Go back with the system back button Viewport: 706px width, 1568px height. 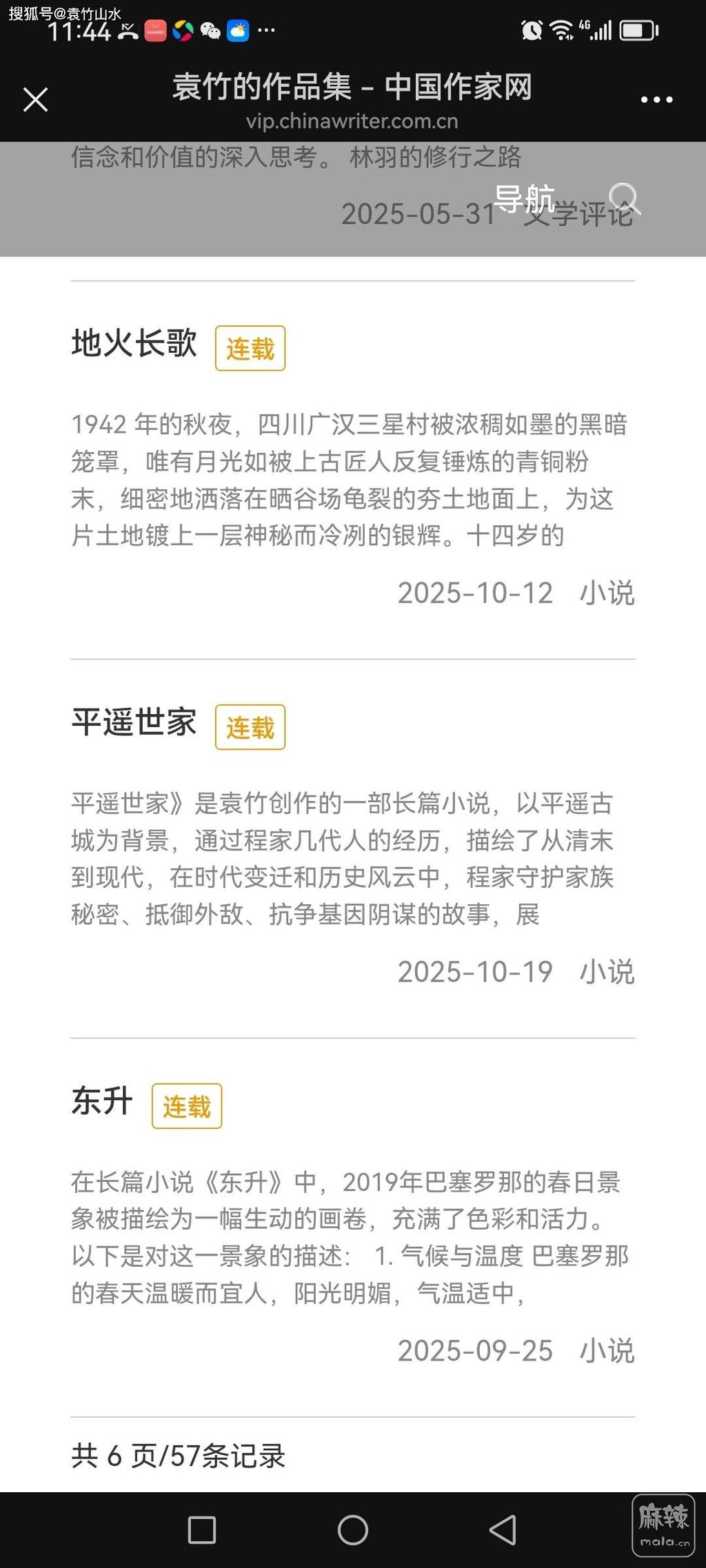click(x=503, y=1530)
